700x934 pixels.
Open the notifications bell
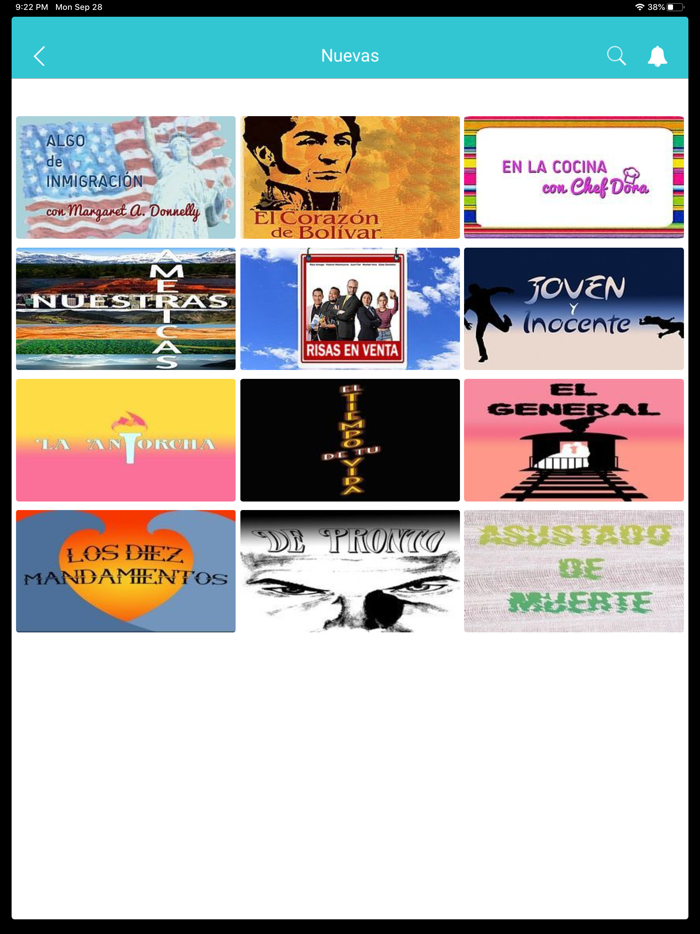click(x=657, y=56)
